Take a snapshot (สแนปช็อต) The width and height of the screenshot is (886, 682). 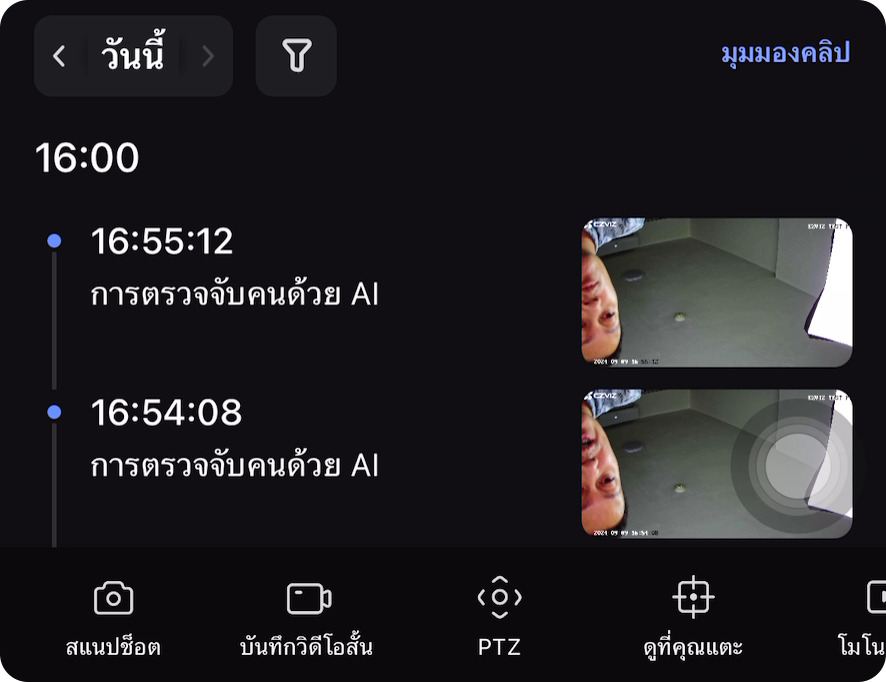[113, 617]
